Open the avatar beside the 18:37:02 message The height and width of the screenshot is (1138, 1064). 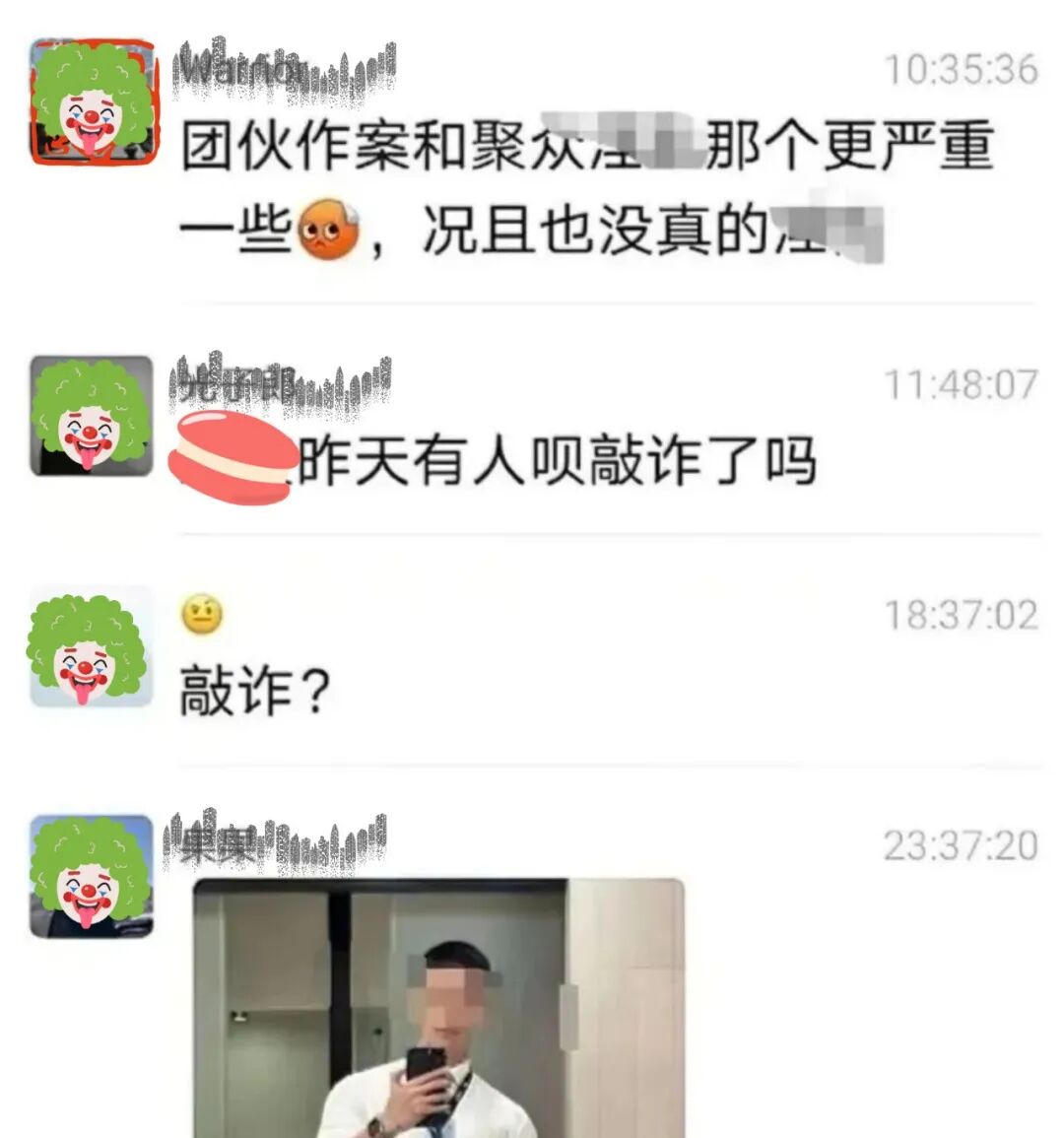tap(92, 647)
